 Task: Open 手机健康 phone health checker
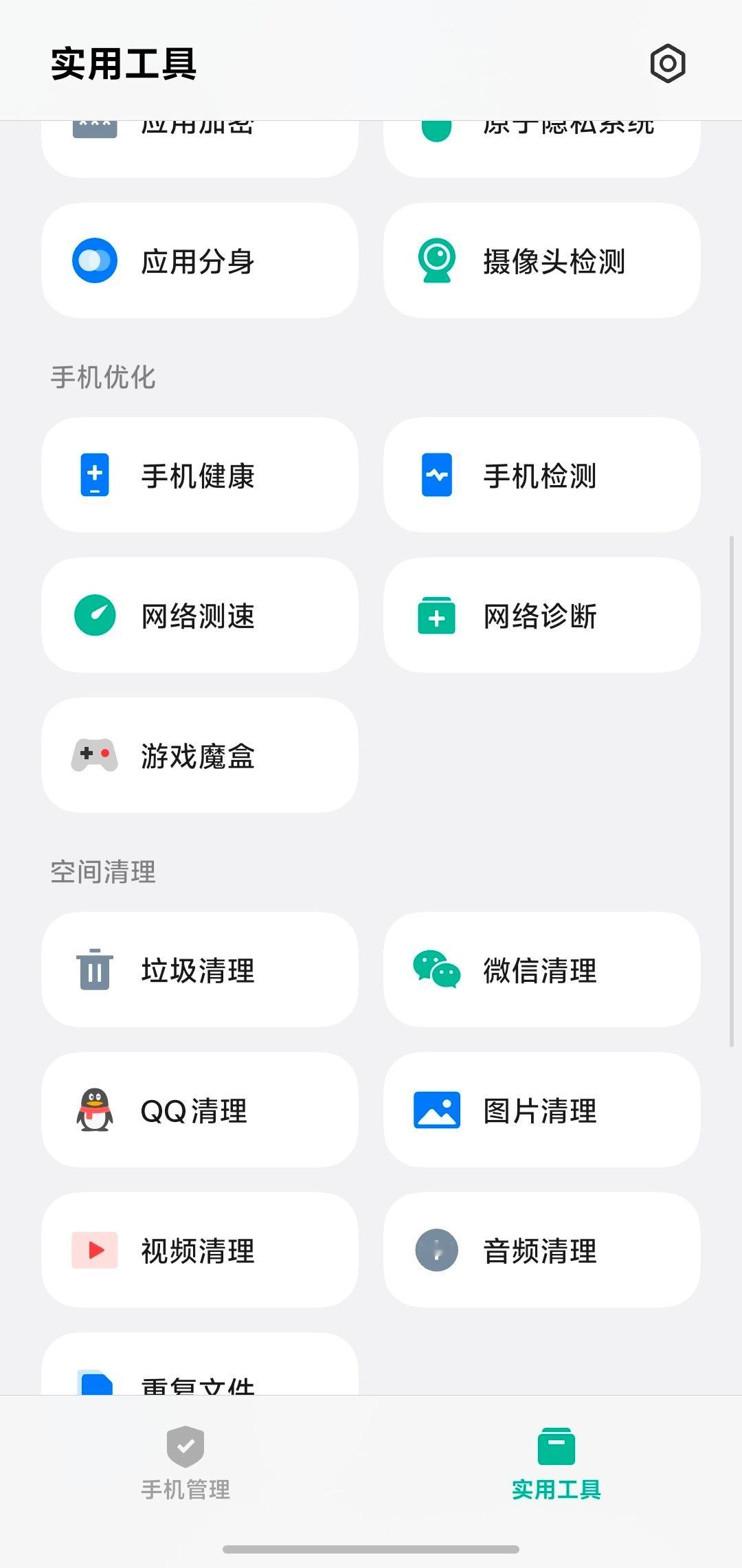pyautogui.click(x=199, y=475)
